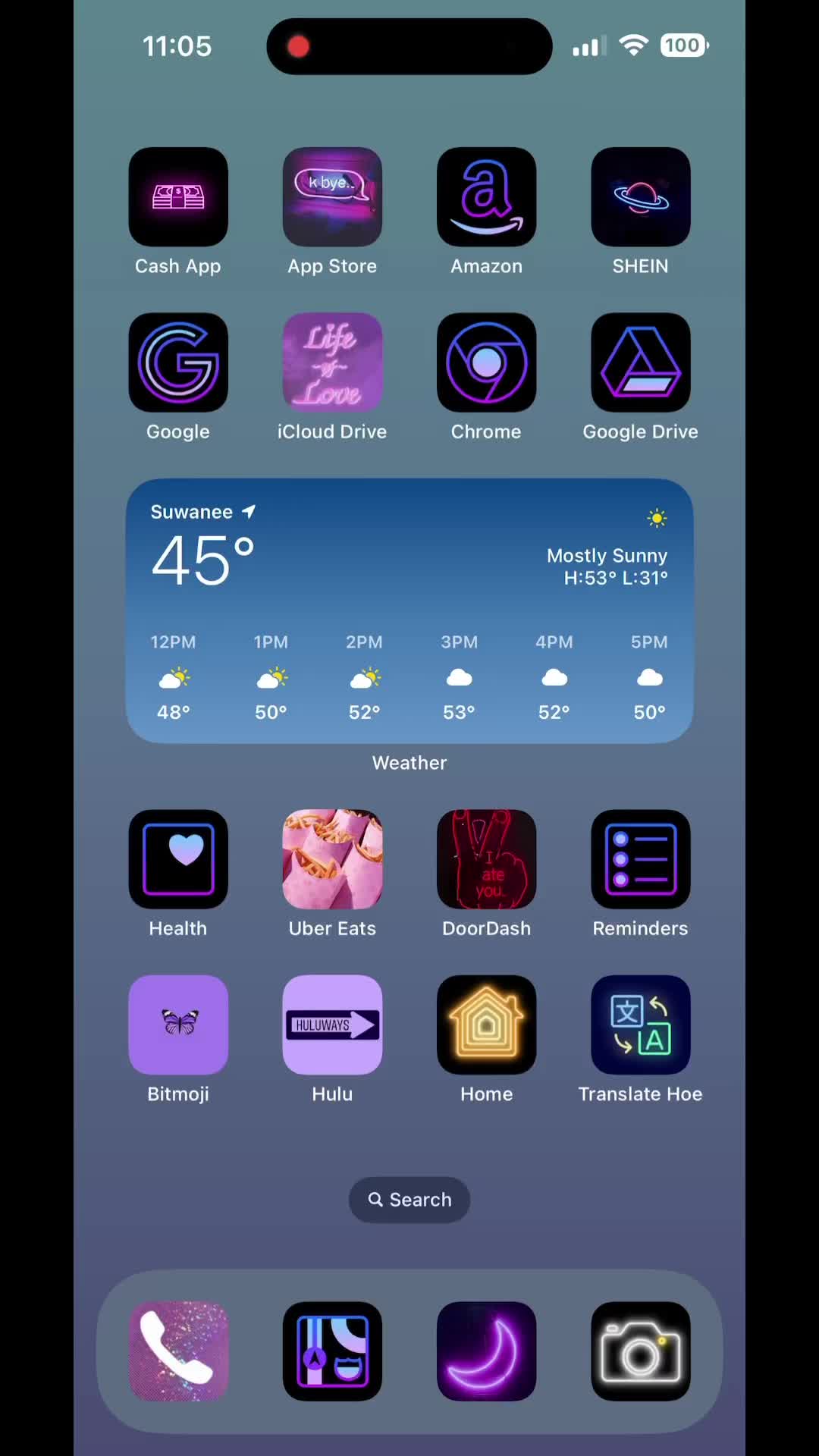The width and height of the screenshot is (819, 1456).
Task: Open Google Drive
Action: 641,362
